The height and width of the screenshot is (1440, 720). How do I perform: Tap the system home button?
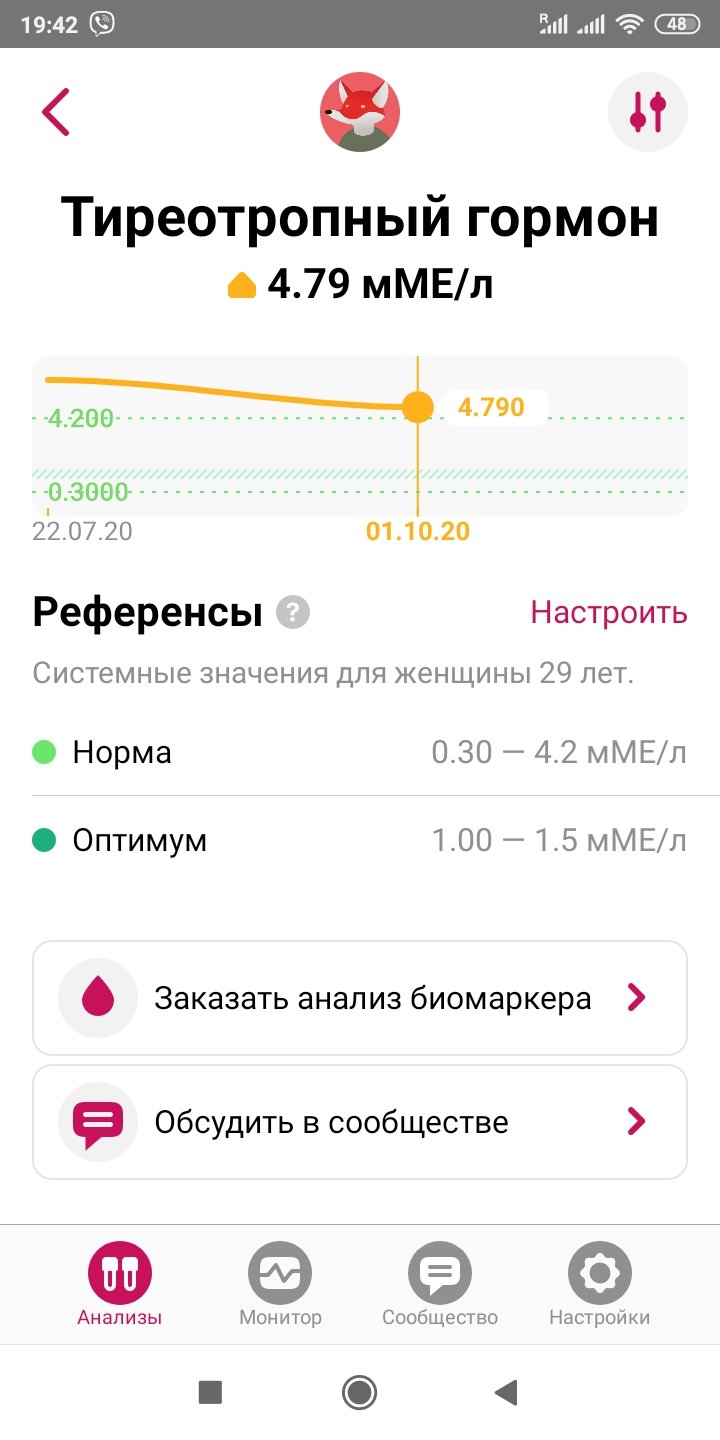tap(359, 1392)
